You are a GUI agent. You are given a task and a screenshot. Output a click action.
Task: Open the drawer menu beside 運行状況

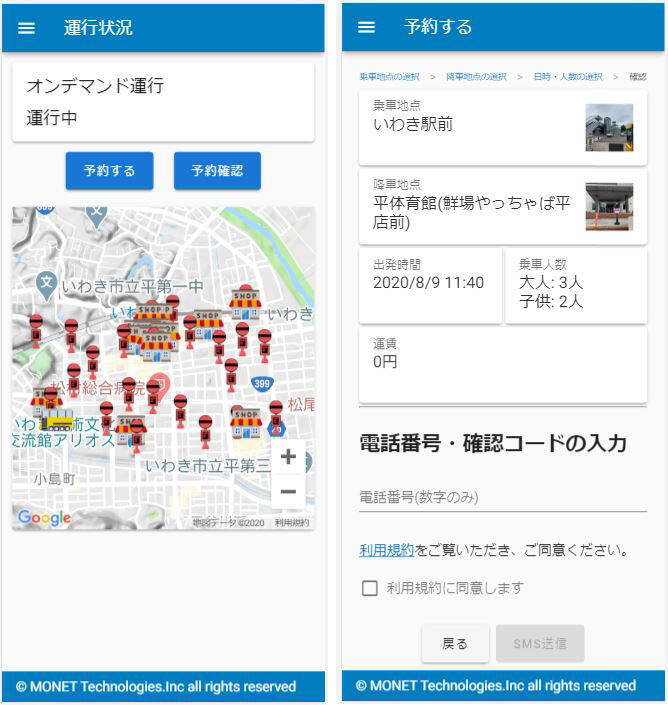27,28
